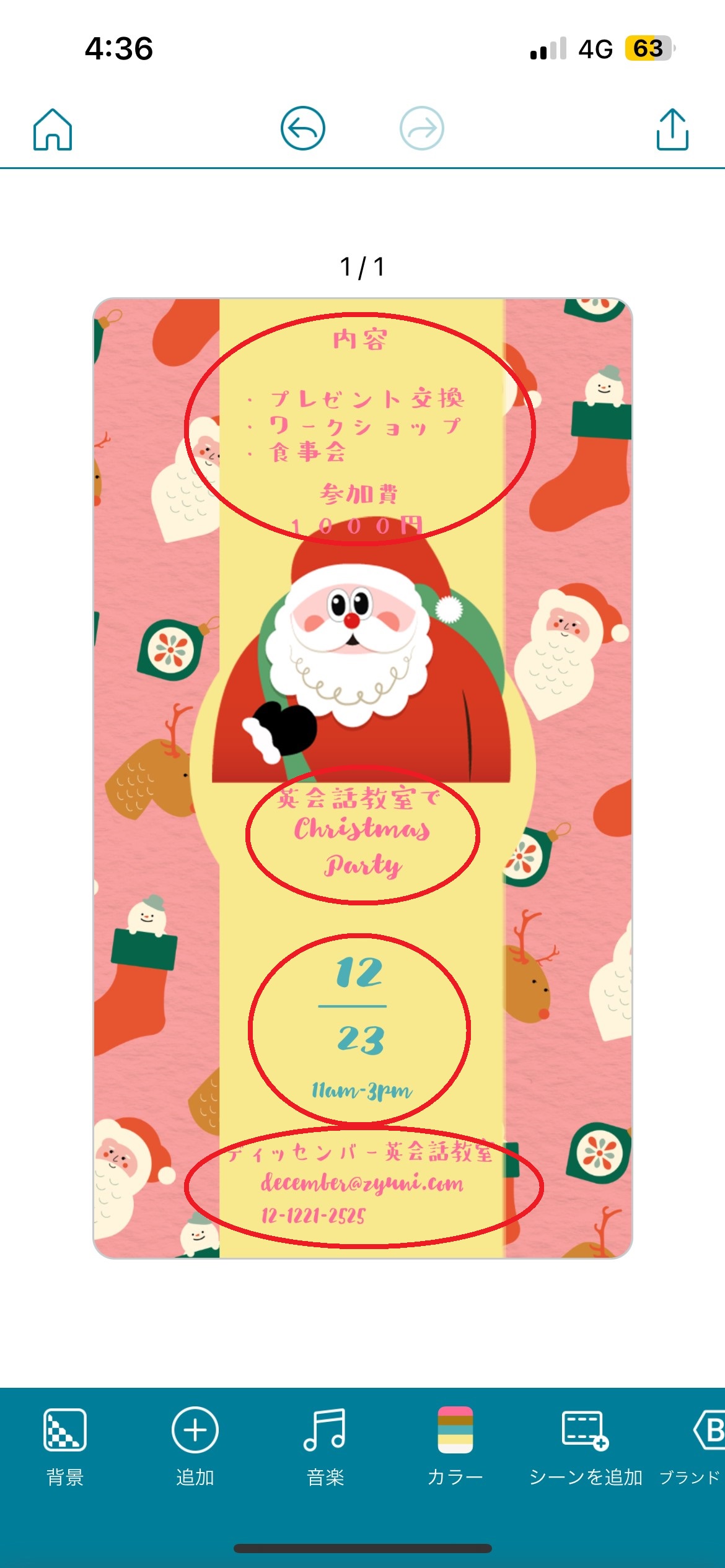725x1568 pixels.
Task: Open the 音楽 music options
Action: coord(325,1447)
